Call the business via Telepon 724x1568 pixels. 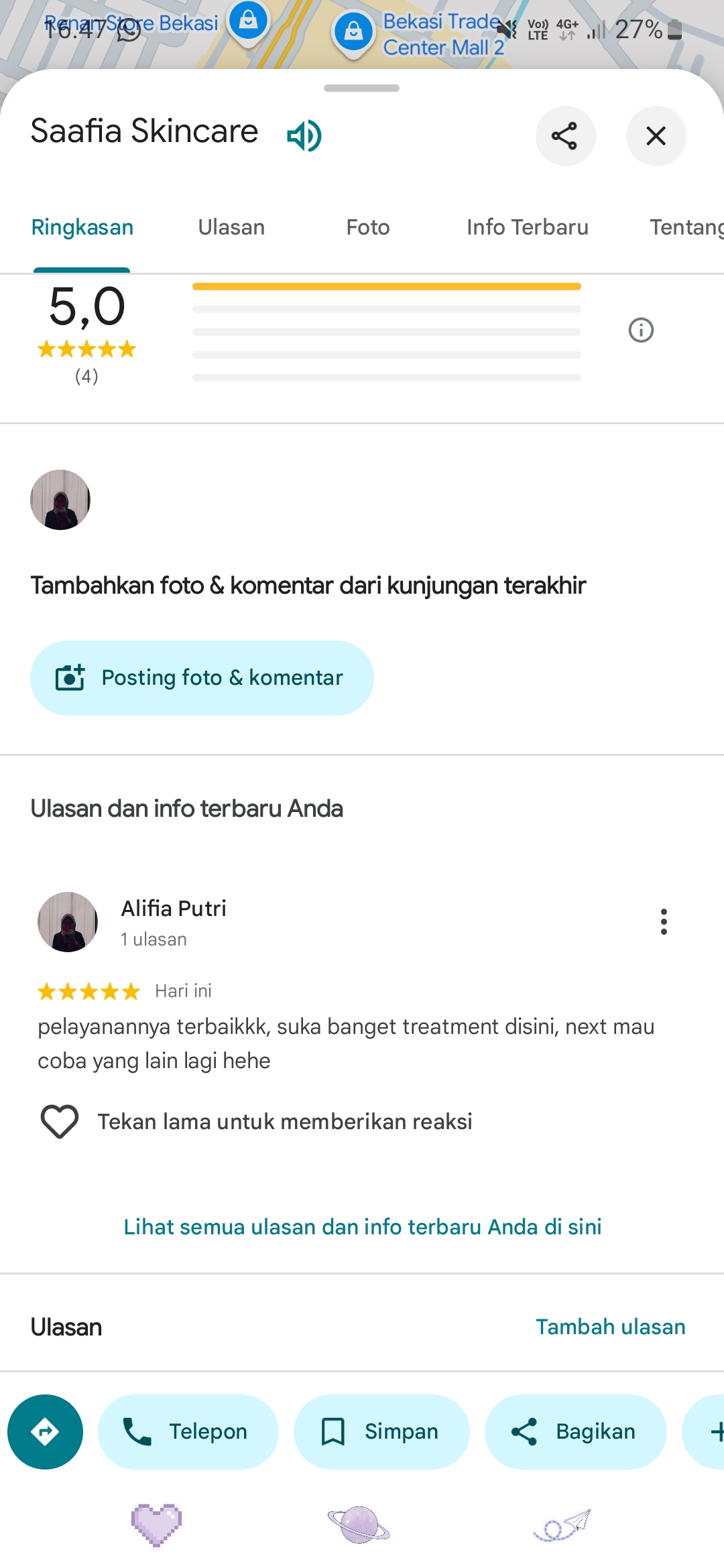tap(188, 1431)
